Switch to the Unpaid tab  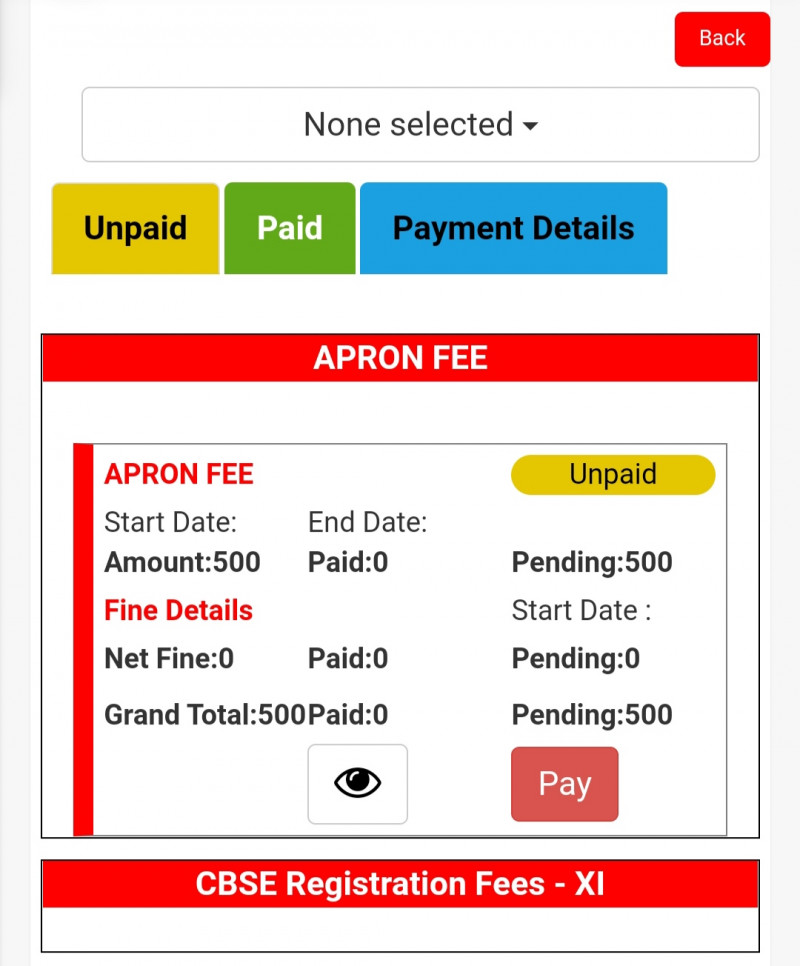135,228
